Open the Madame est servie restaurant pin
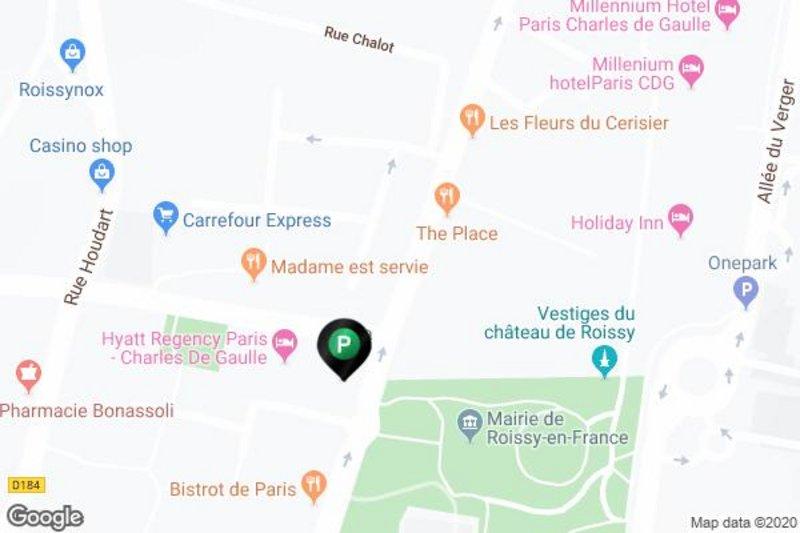This screenshot has width=800, height=533. pos(254,264)
